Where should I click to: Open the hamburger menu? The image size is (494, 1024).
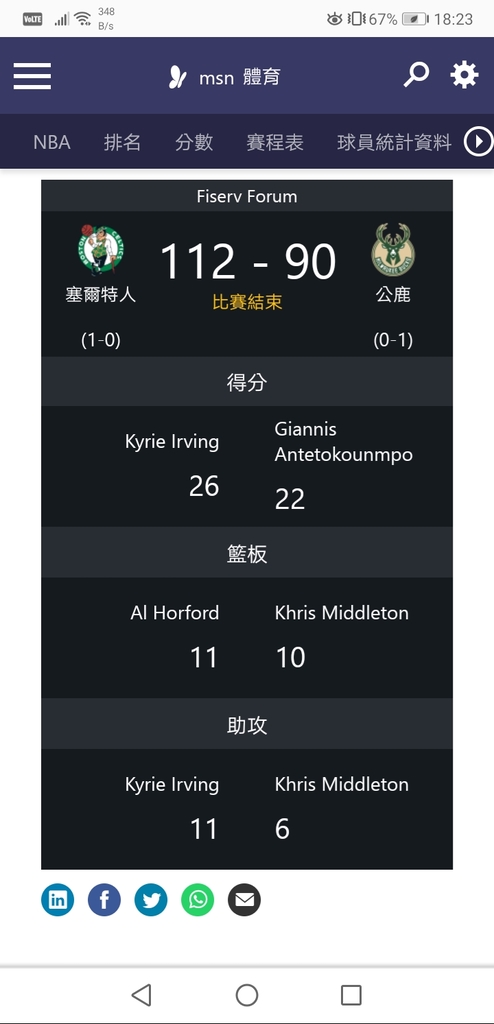coord(32,76)
